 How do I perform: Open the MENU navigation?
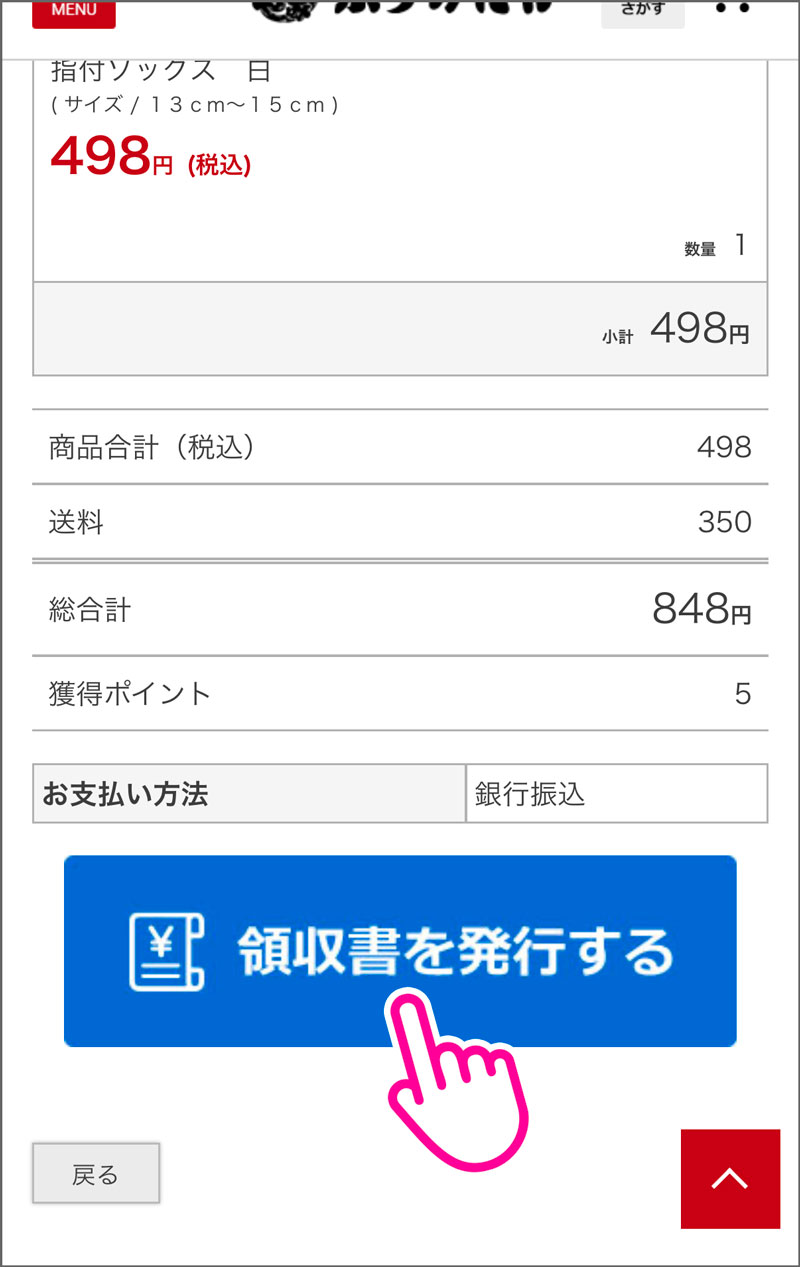tap(73, 12)
